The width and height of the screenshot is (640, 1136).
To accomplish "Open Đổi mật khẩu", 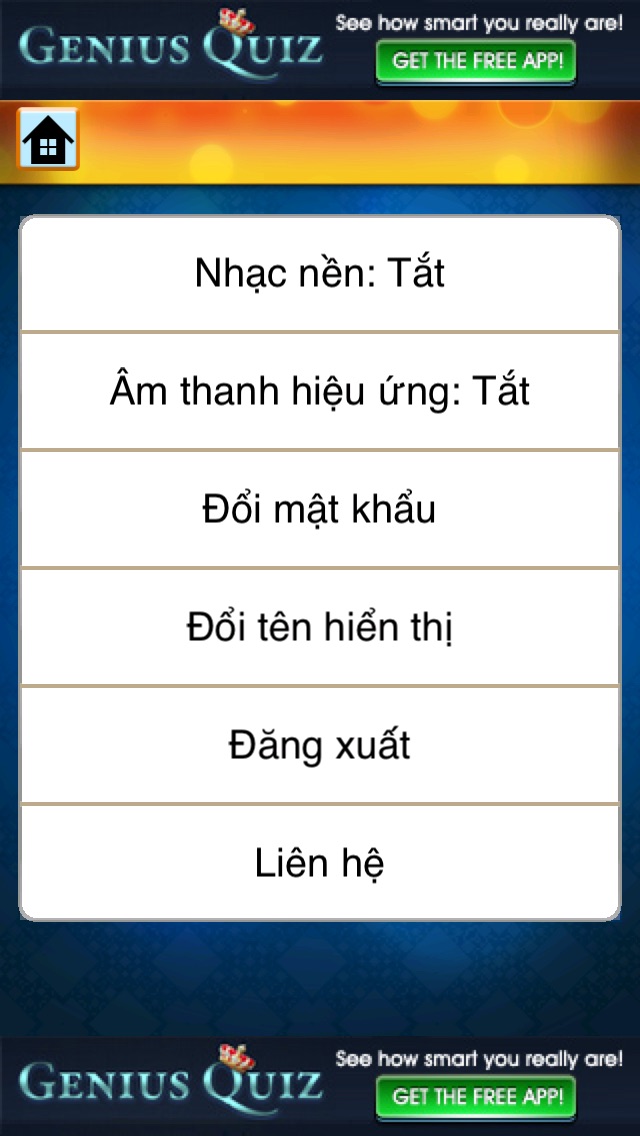I will point(320,510).
